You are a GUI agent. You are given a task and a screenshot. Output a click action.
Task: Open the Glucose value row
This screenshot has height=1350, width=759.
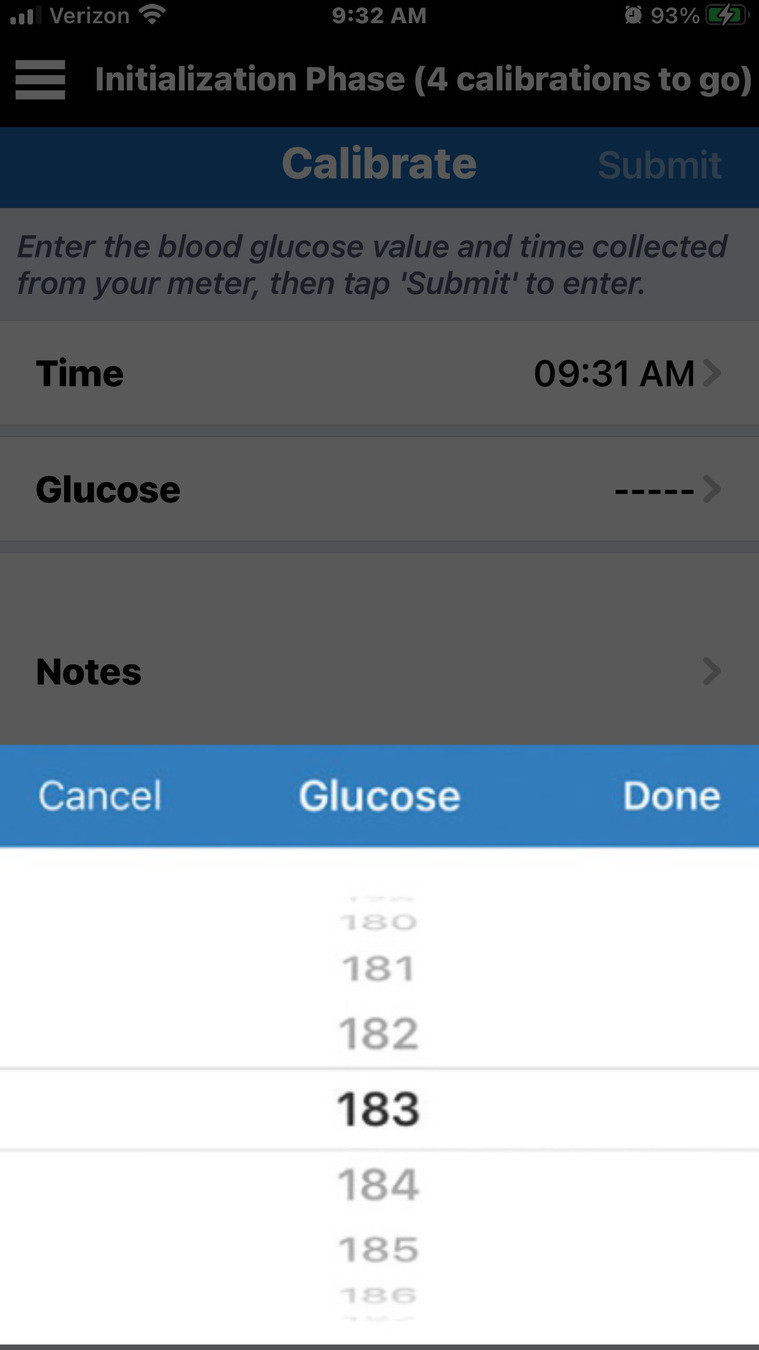click(x=379, y=489)
